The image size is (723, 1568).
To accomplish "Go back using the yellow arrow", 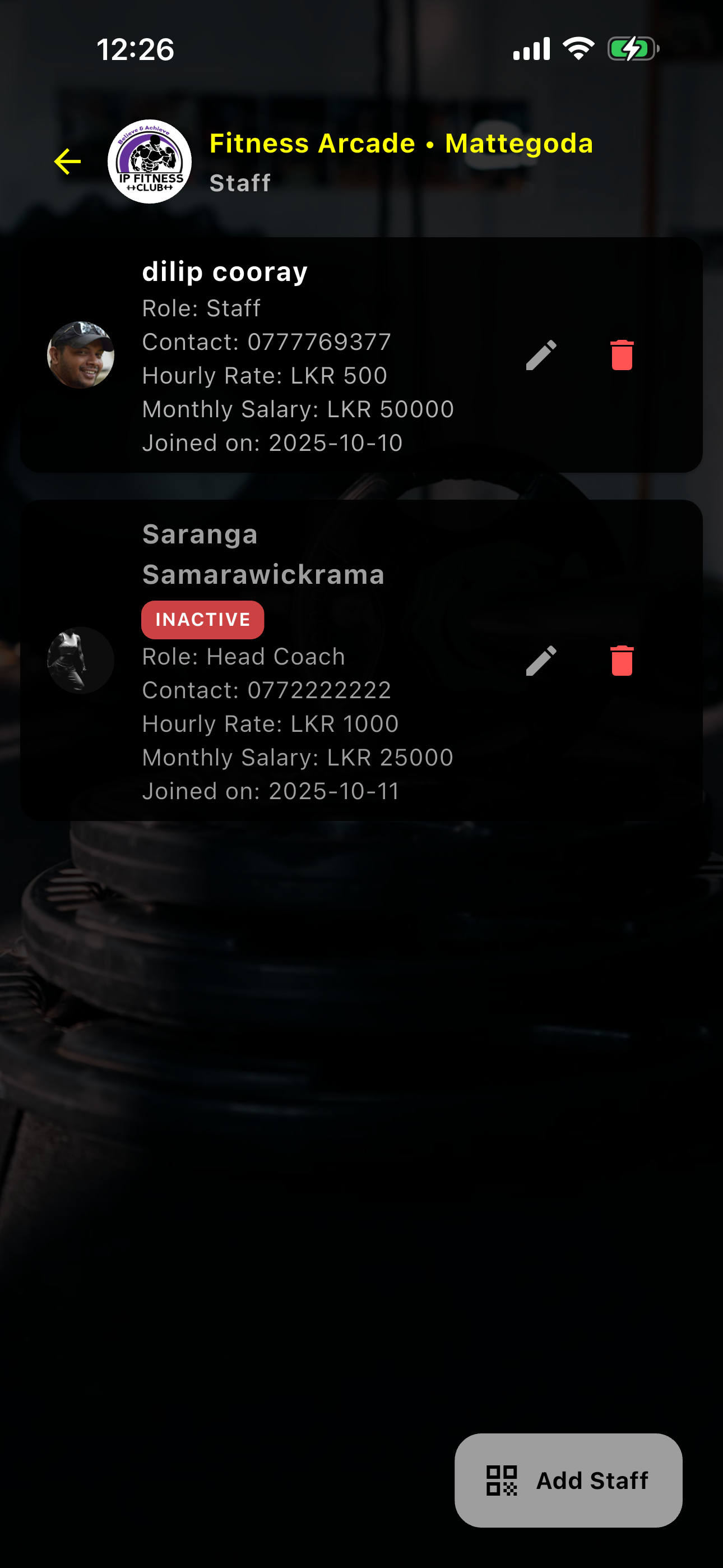I will (x=68, y=162).
